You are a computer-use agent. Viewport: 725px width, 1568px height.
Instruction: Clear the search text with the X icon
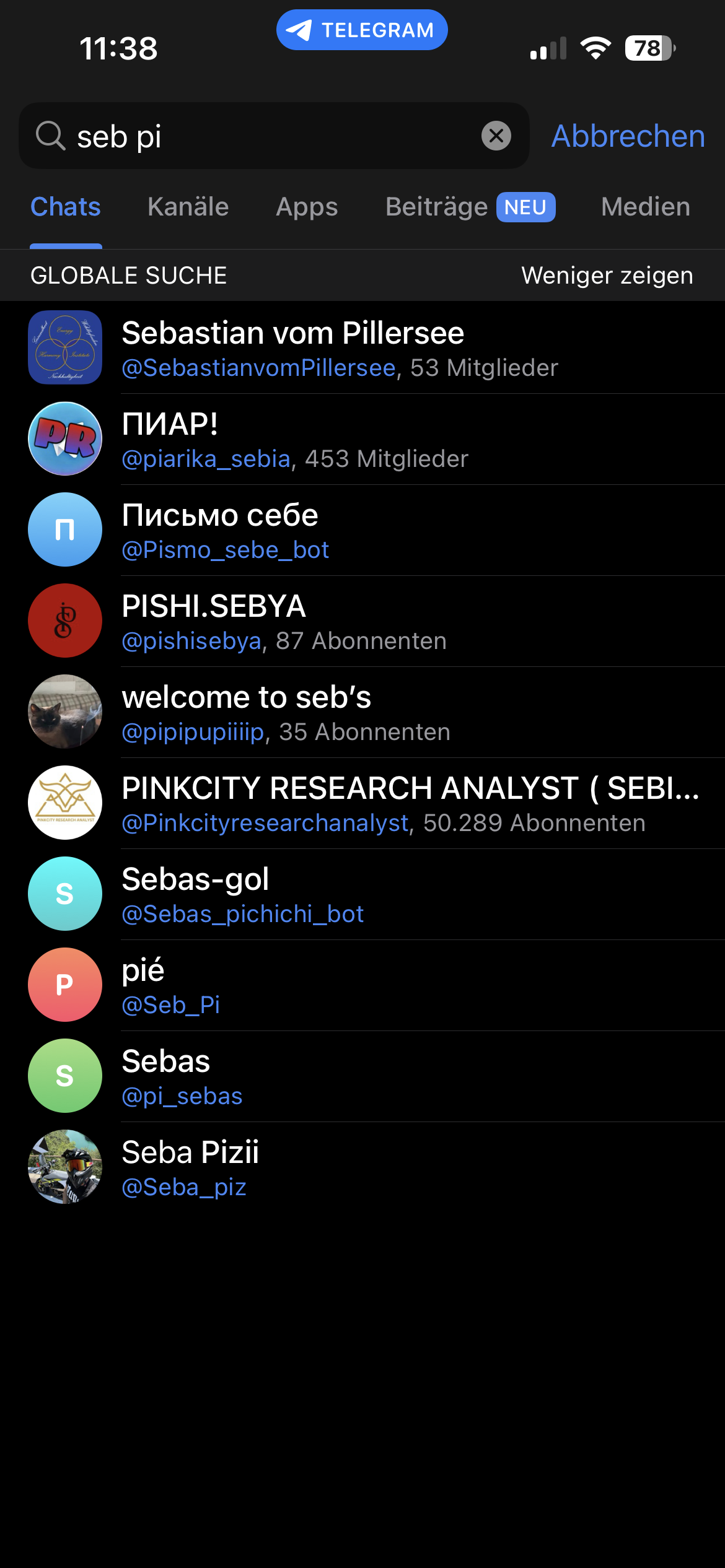coord(496,136)
